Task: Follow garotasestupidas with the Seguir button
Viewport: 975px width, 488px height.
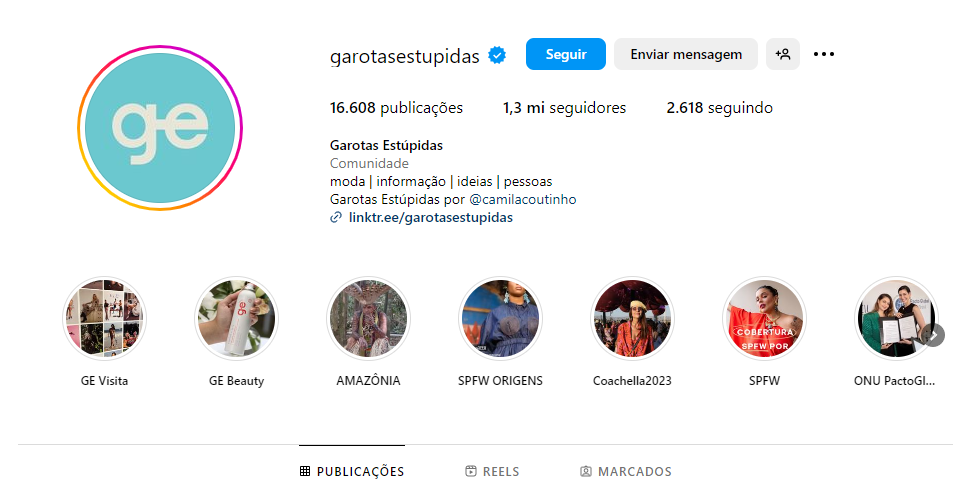Action: click(x=565, y=54)
